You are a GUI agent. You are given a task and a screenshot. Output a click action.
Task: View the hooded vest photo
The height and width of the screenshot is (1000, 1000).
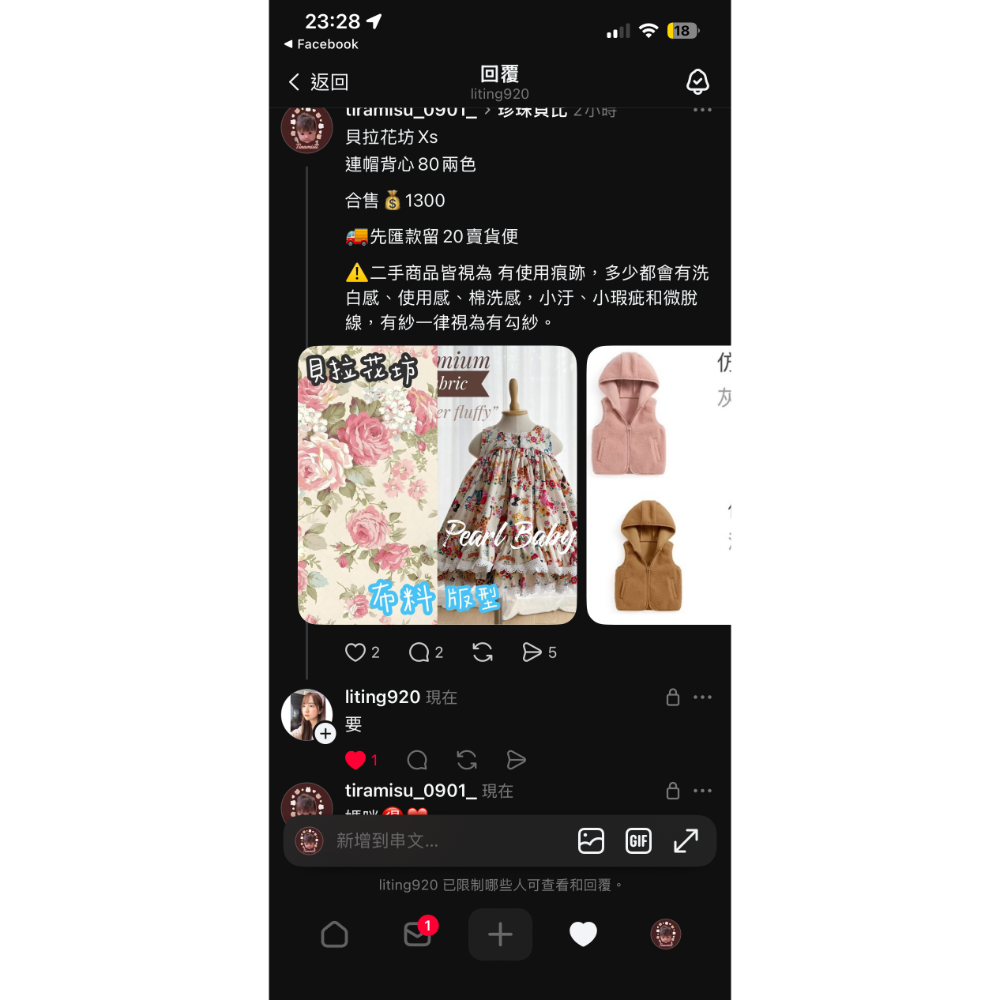pos(658,485)
